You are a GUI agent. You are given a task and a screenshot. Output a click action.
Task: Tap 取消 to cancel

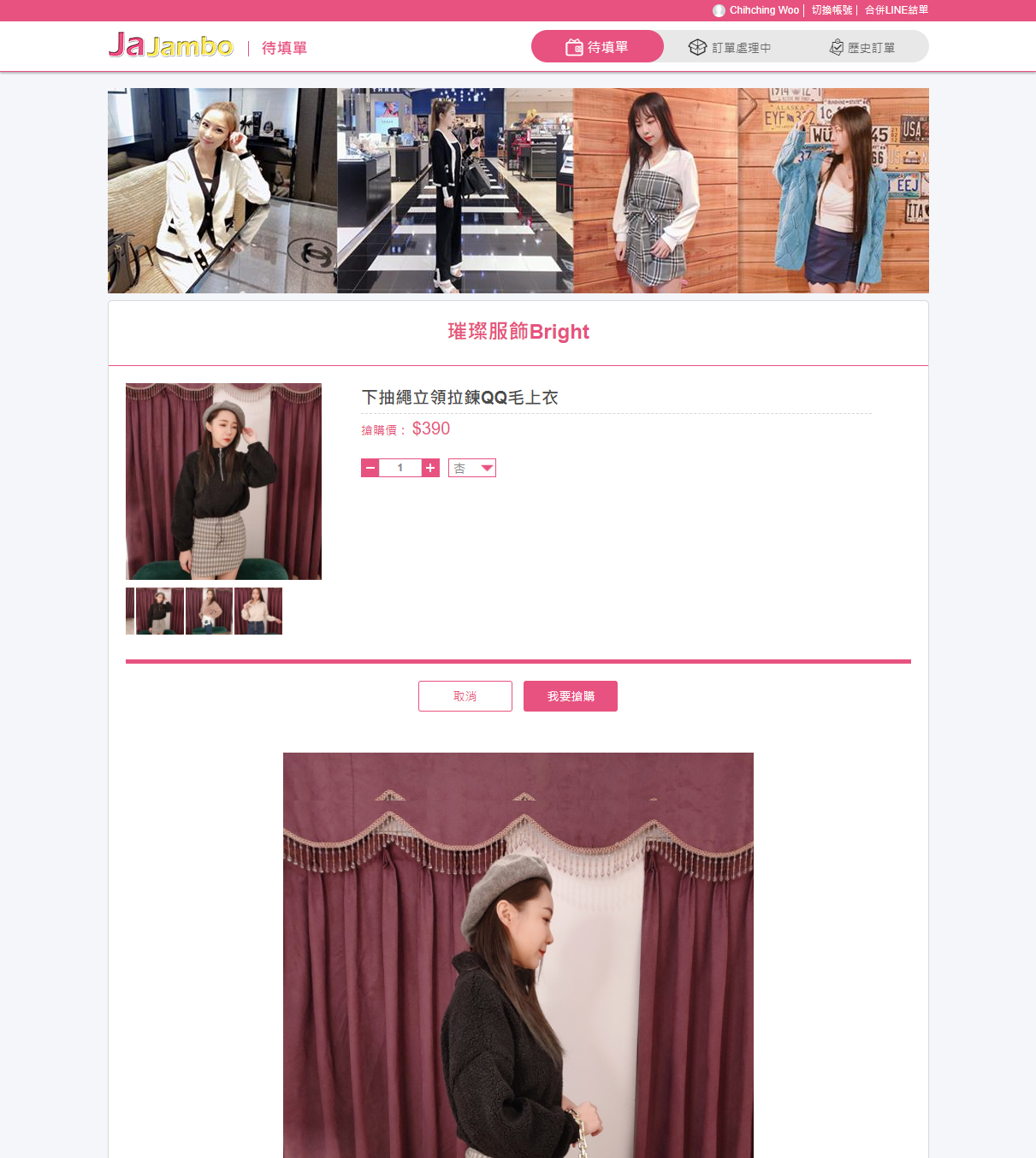click(465, 696)
